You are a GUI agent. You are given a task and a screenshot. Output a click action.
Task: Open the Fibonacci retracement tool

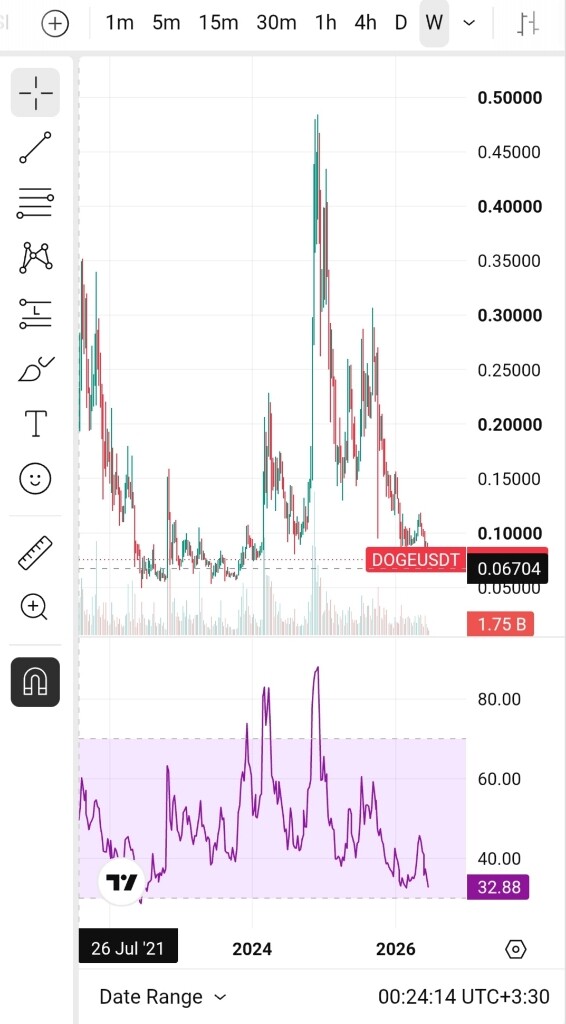(x=35, y=203)
